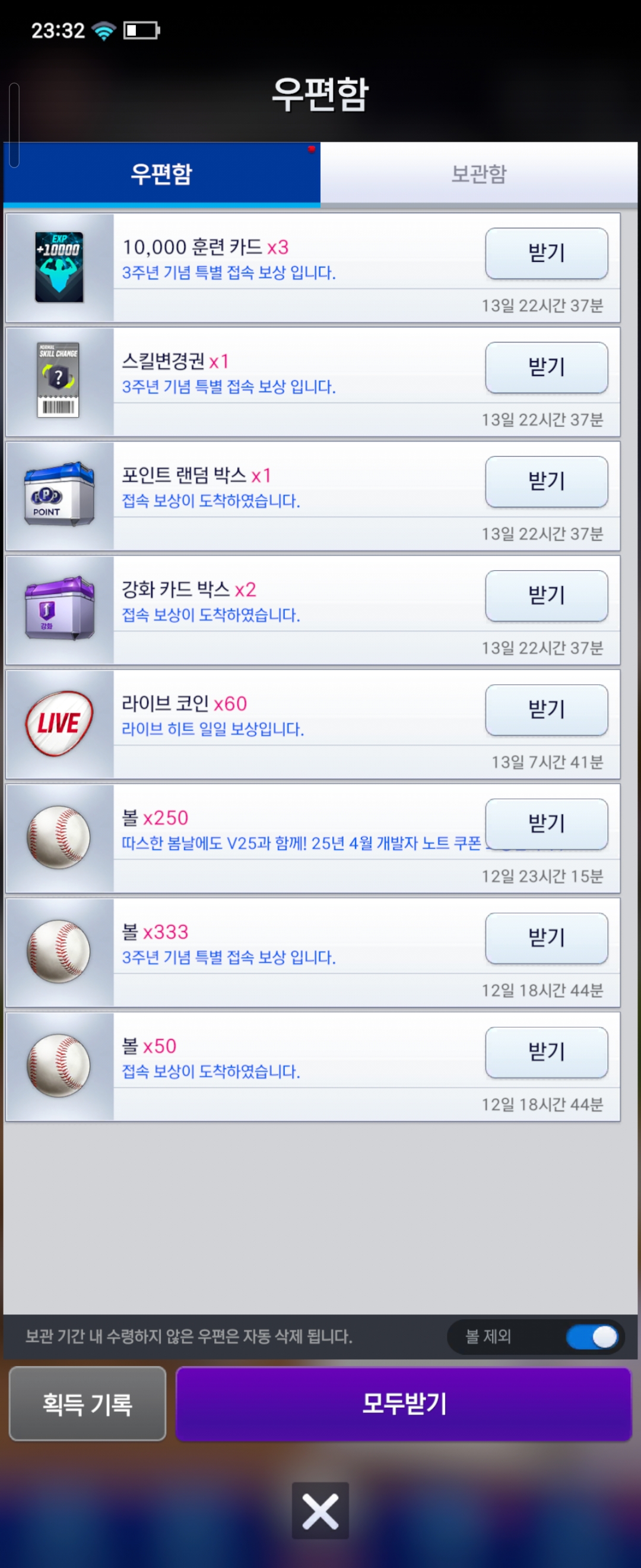Tap 받기 for 스킬변경권 x1
The image size is (641, 1568).
(546, 368)
